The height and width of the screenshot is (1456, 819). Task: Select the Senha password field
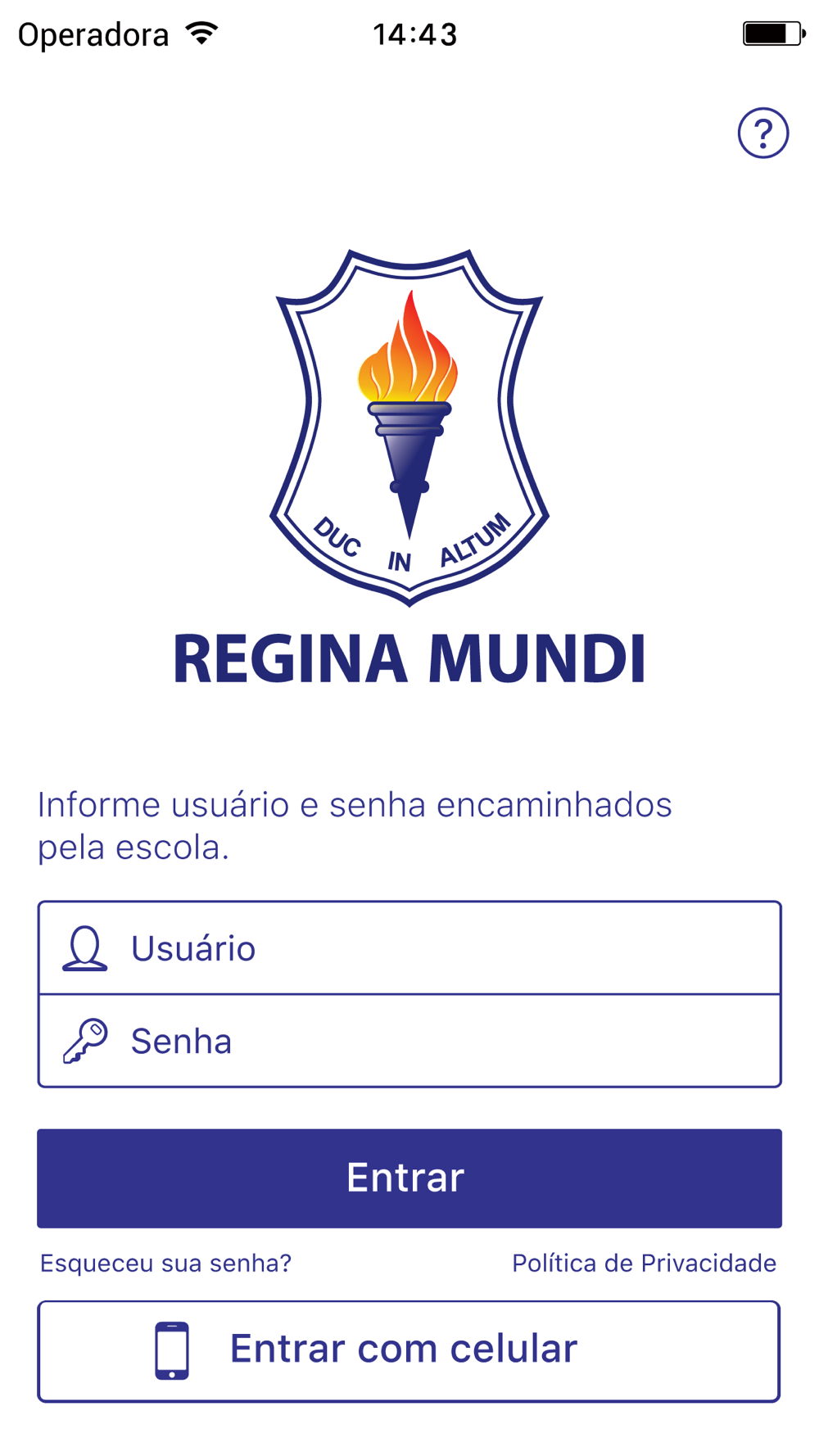pos(409,1041)
